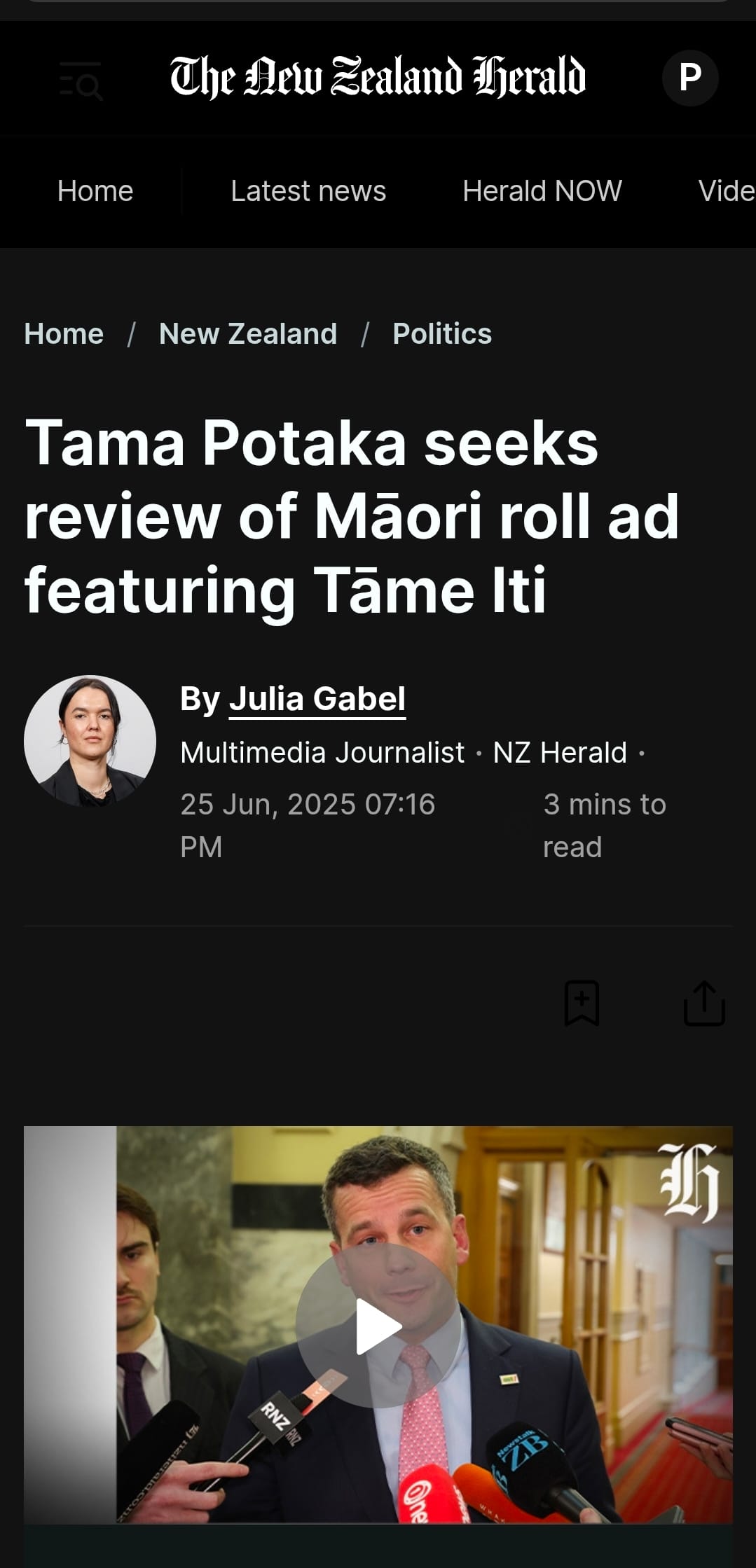Switch to the Latest news tab
756x1568 pixels.
308,191
